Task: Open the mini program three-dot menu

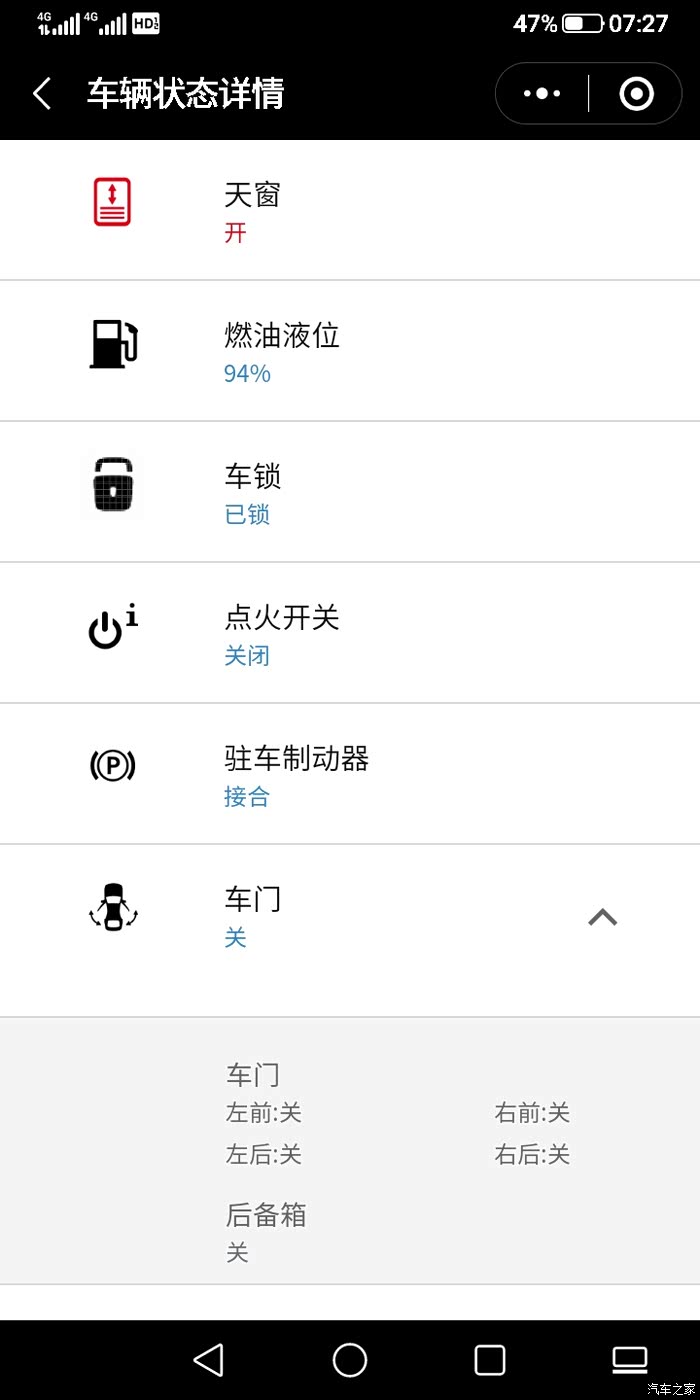Action: (542, 94)
